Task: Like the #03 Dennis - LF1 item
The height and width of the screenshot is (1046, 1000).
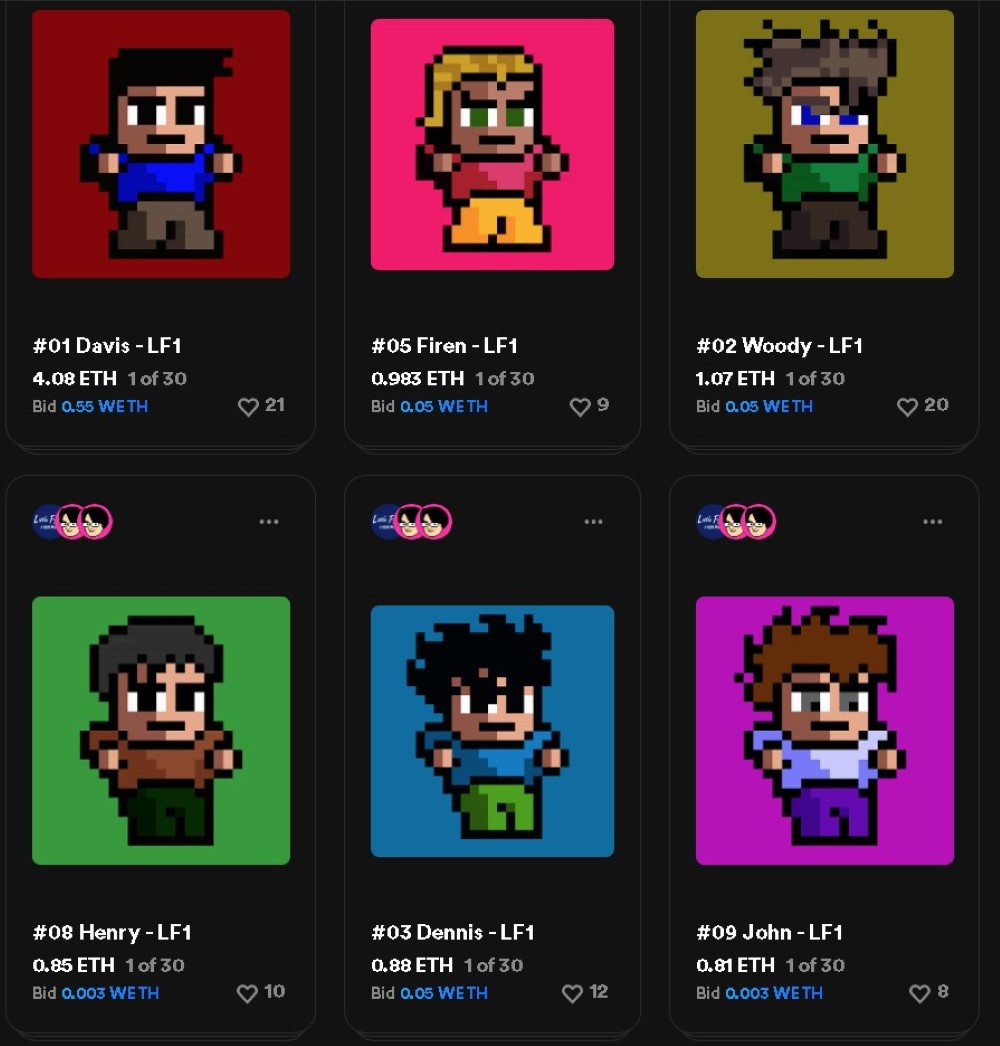Action: pyautogui.click(x=572, y=993)
